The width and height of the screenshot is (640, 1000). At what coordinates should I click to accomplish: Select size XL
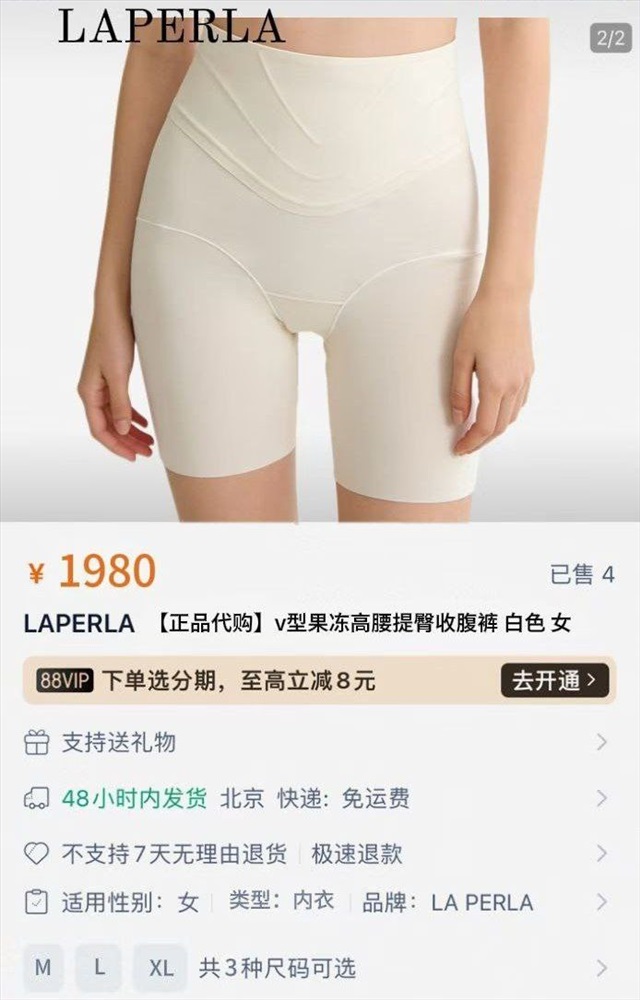[x=161, y=968]
